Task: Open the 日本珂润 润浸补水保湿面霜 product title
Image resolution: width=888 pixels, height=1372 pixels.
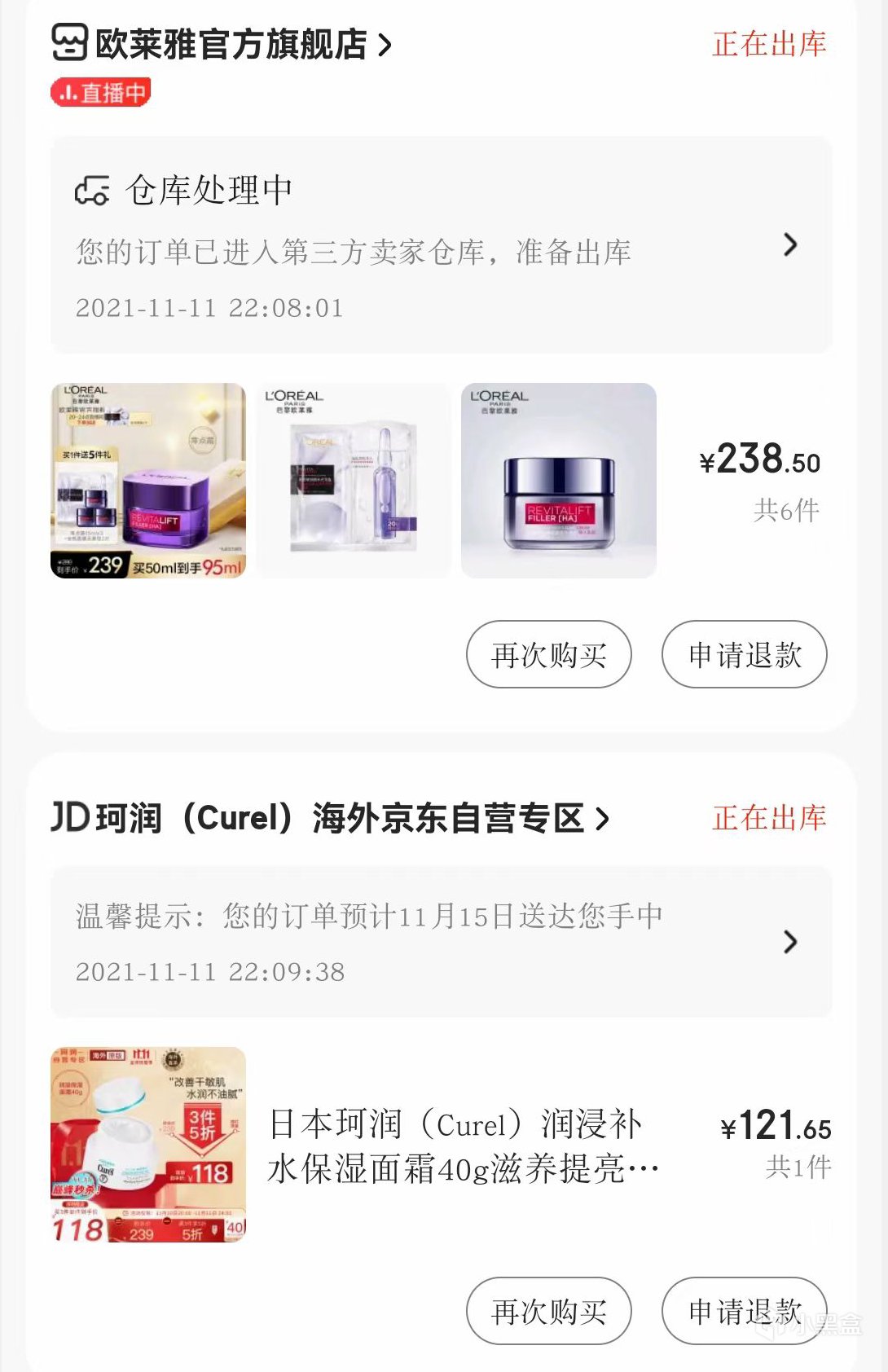Action: tap(463, 1146)
